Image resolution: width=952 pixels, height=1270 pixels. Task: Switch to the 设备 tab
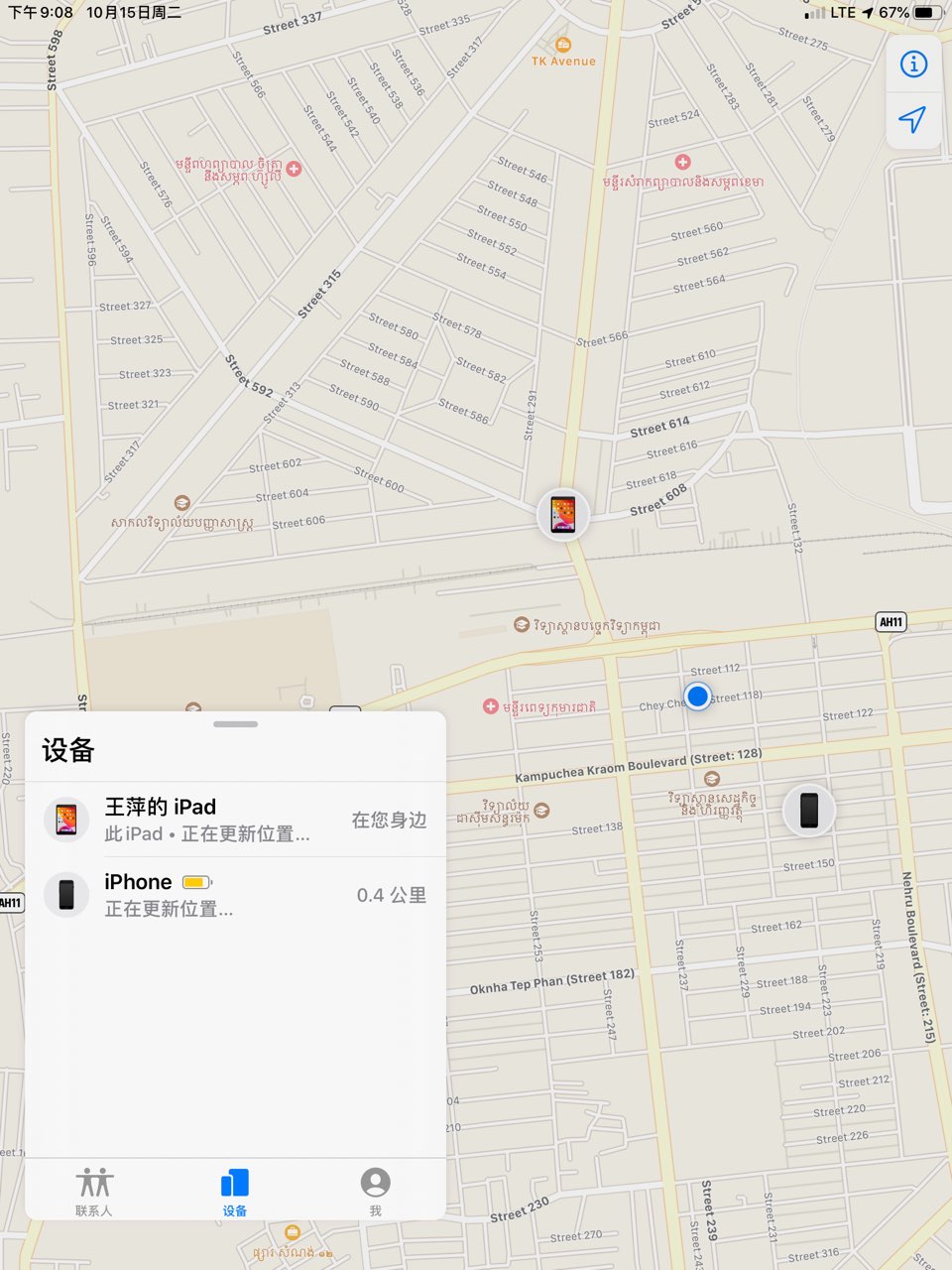[235, 1191]
